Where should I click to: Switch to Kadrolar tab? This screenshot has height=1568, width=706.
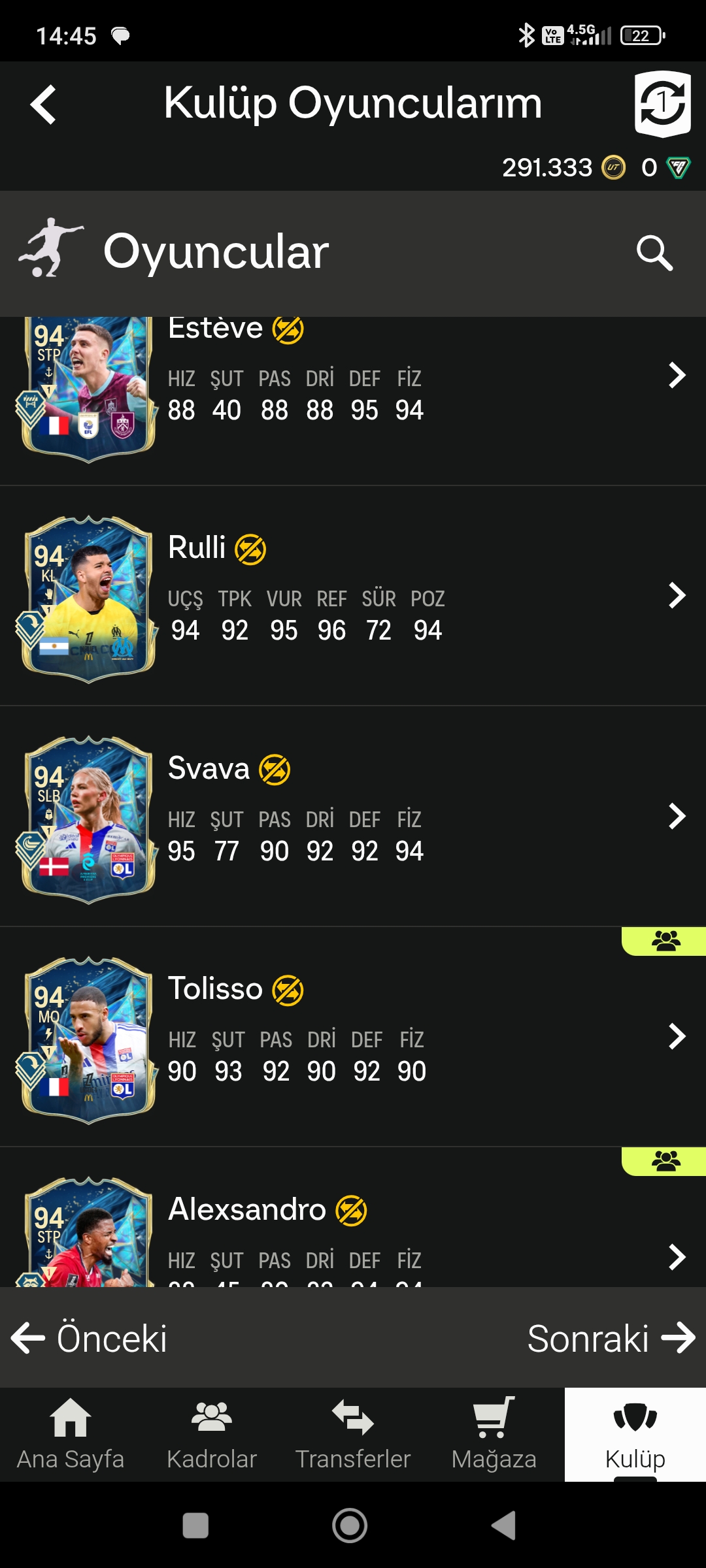(212, 1434)
